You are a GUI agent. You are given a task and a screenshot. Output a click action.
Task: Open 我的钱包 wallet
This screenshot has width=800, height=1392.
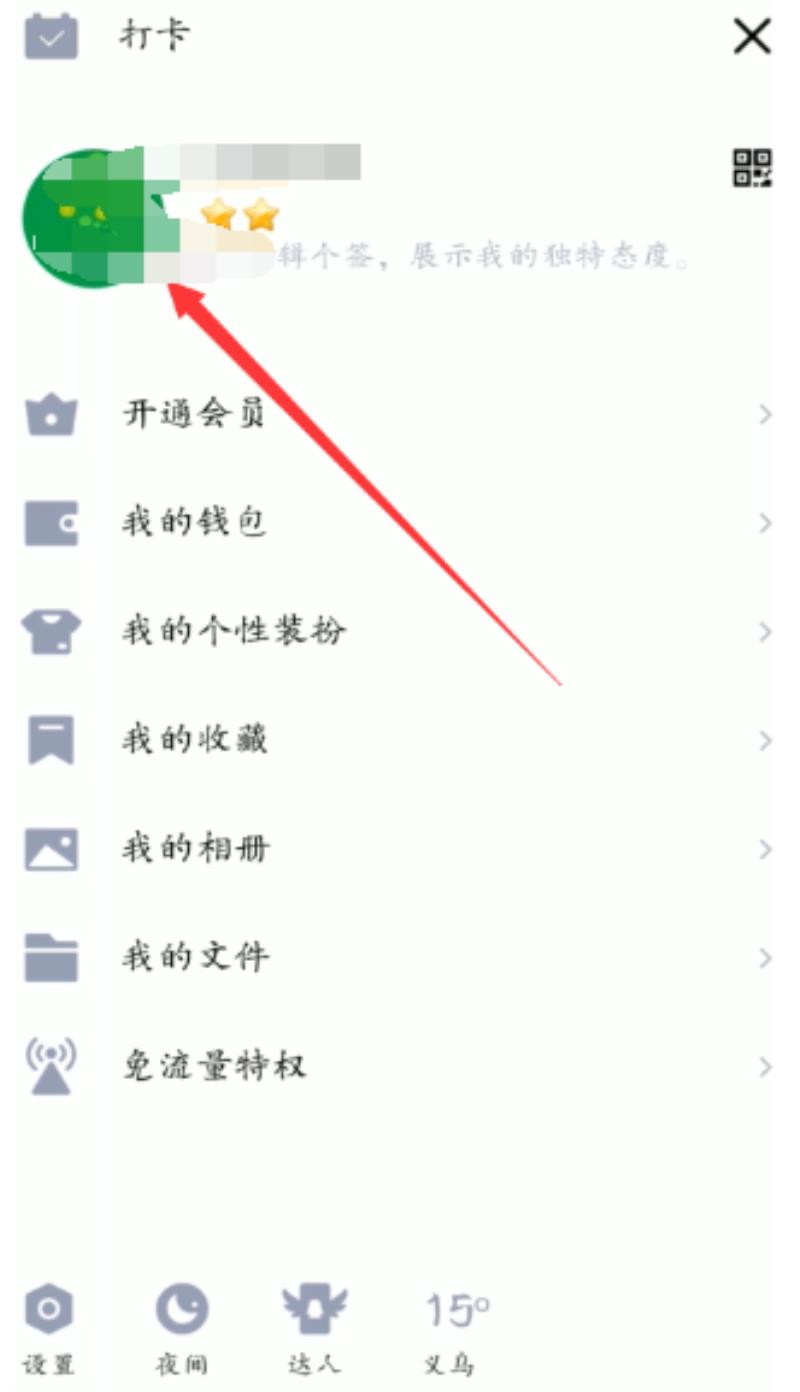coord(400,523)
